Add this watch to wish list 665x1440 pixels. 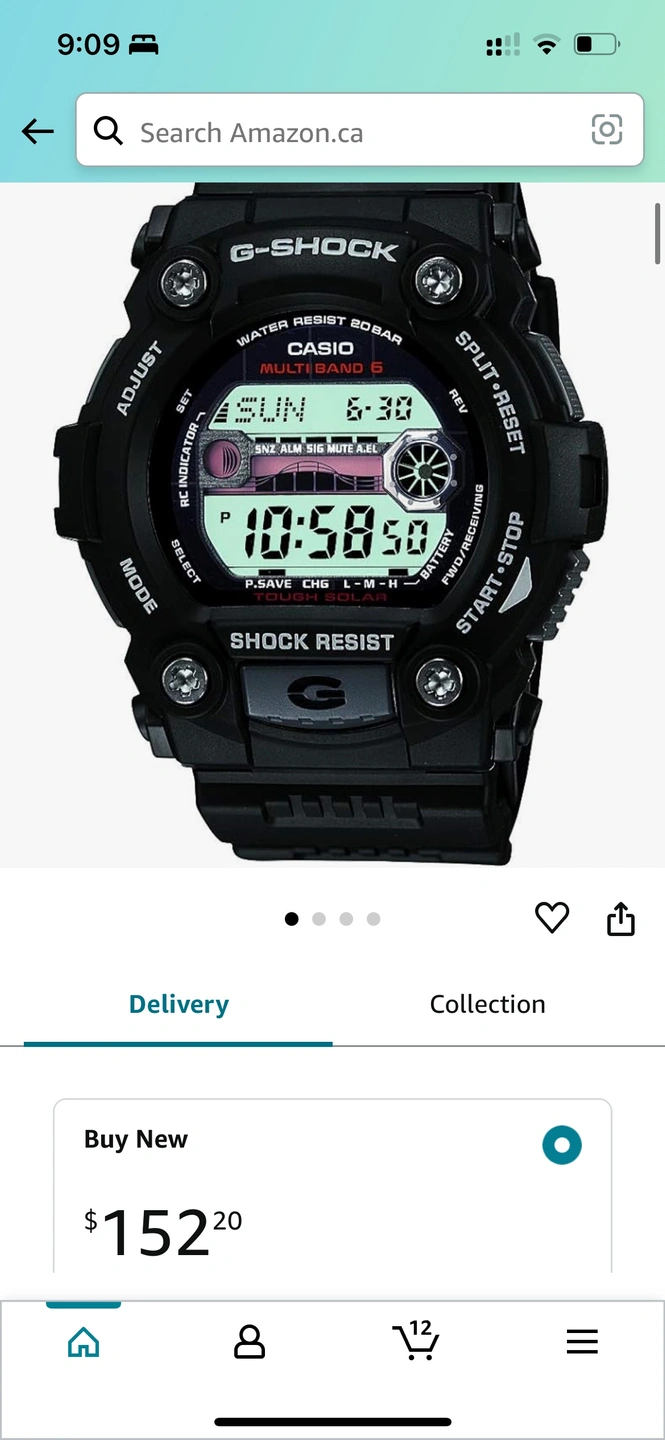[552, 918]
